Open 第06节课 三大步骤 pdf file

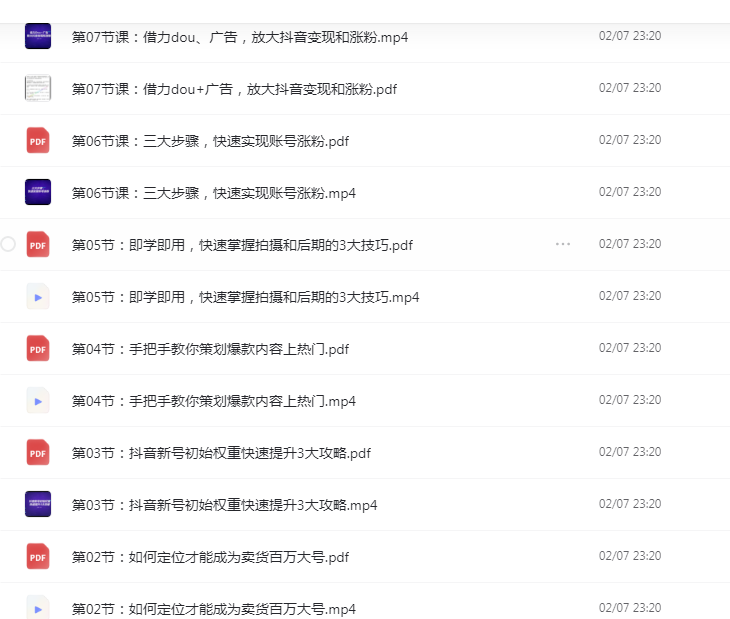point(210,141)
